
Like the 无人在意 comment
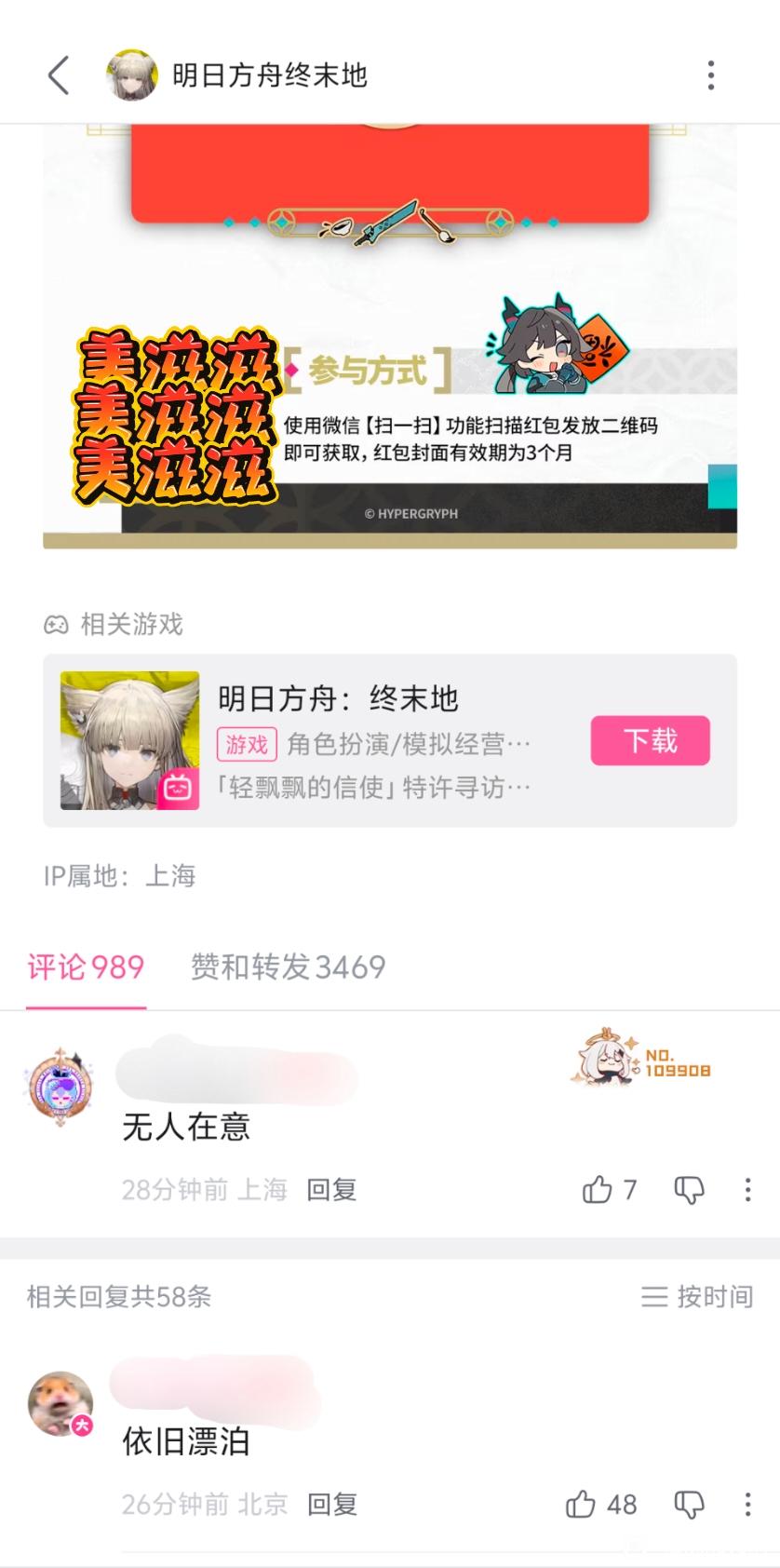[598, 1190]
